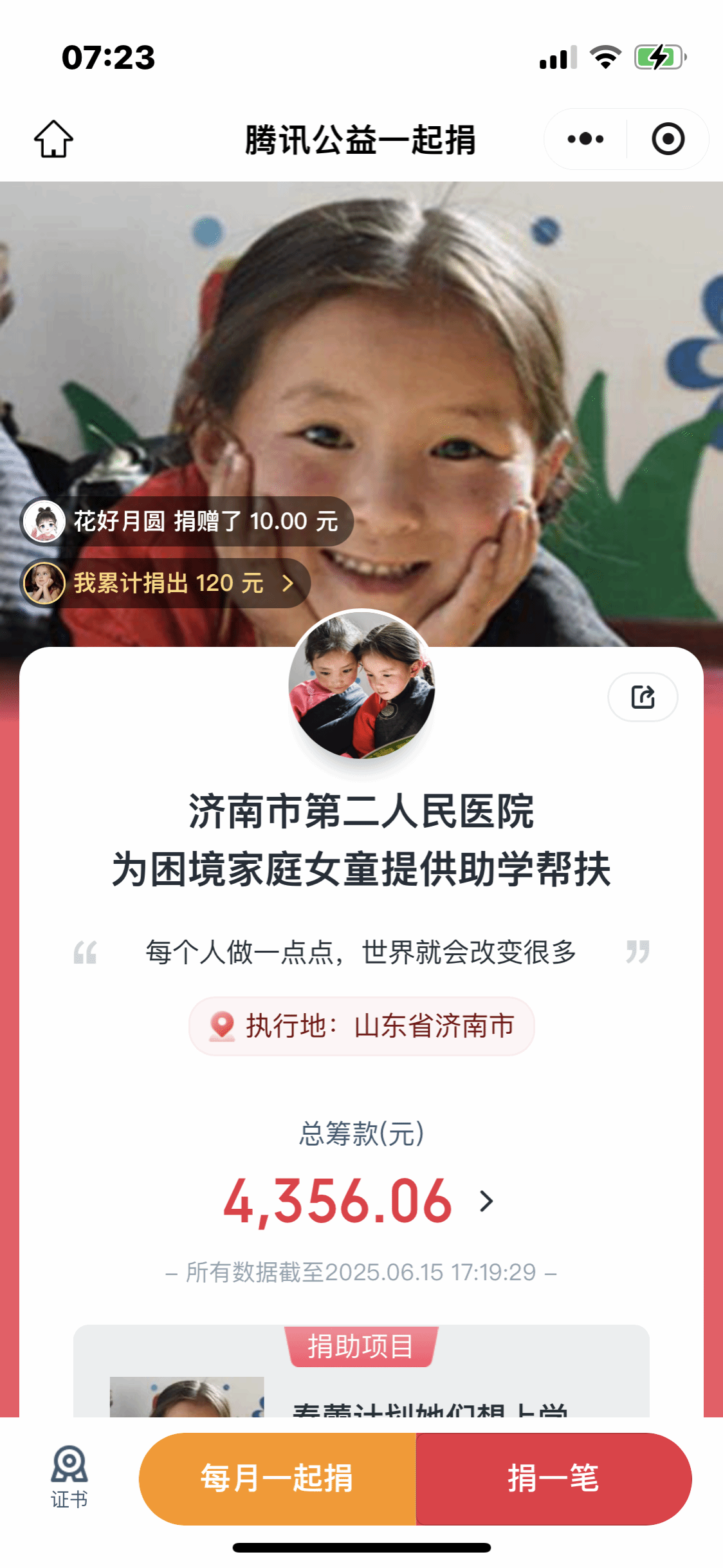
Task: Tap 每月一起捐 to donate monthly
Action: (277, 1478)
